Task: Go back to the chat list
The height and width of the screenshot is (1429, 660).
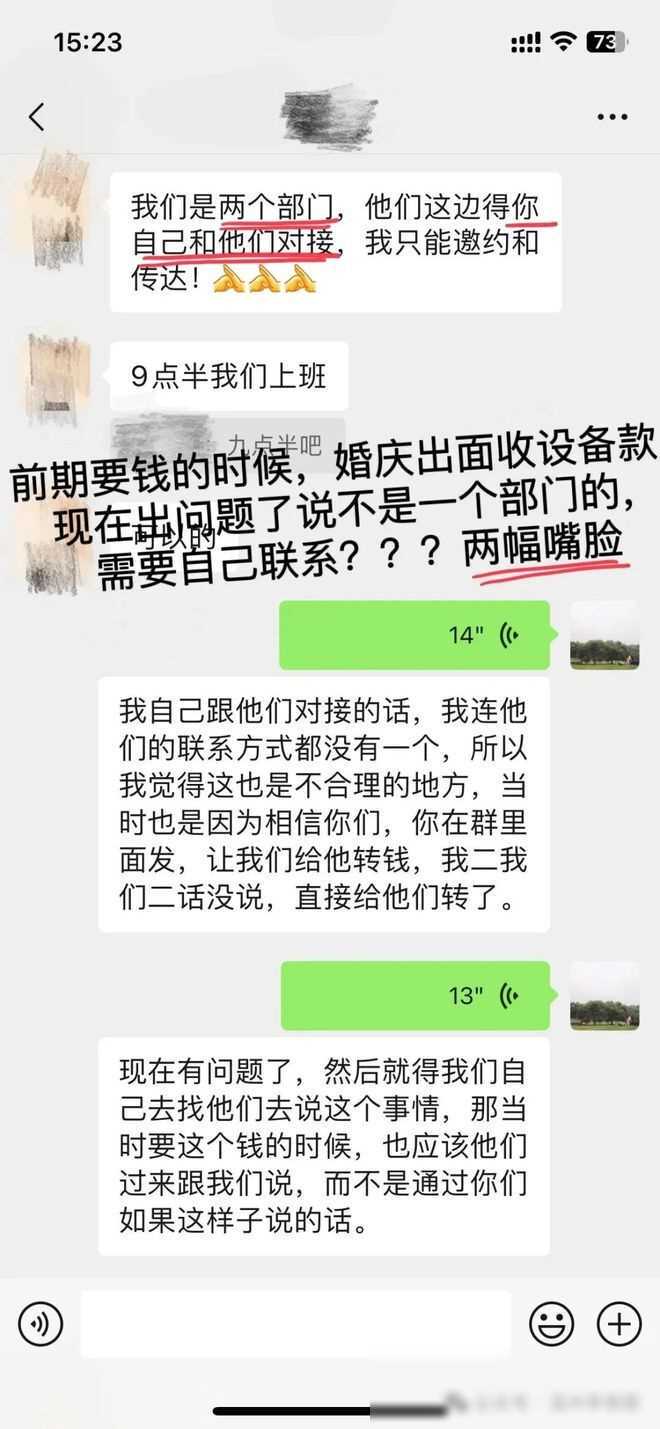Action: point(37,117)
